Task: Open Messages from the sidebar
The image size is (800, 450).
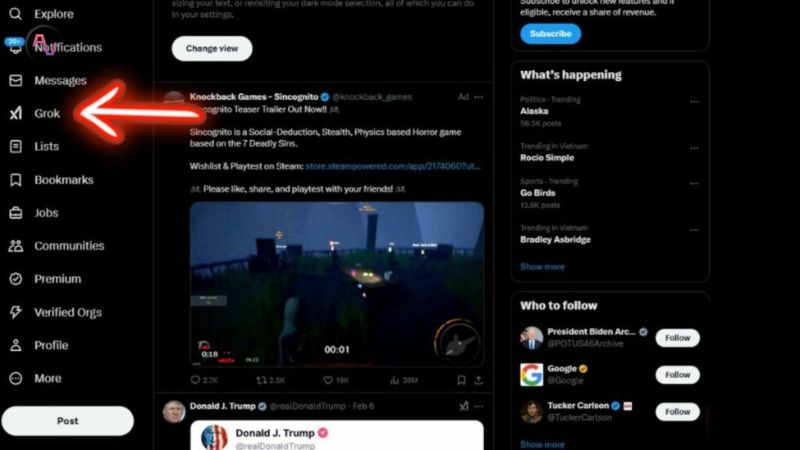Action: click(x=59, y=80)
